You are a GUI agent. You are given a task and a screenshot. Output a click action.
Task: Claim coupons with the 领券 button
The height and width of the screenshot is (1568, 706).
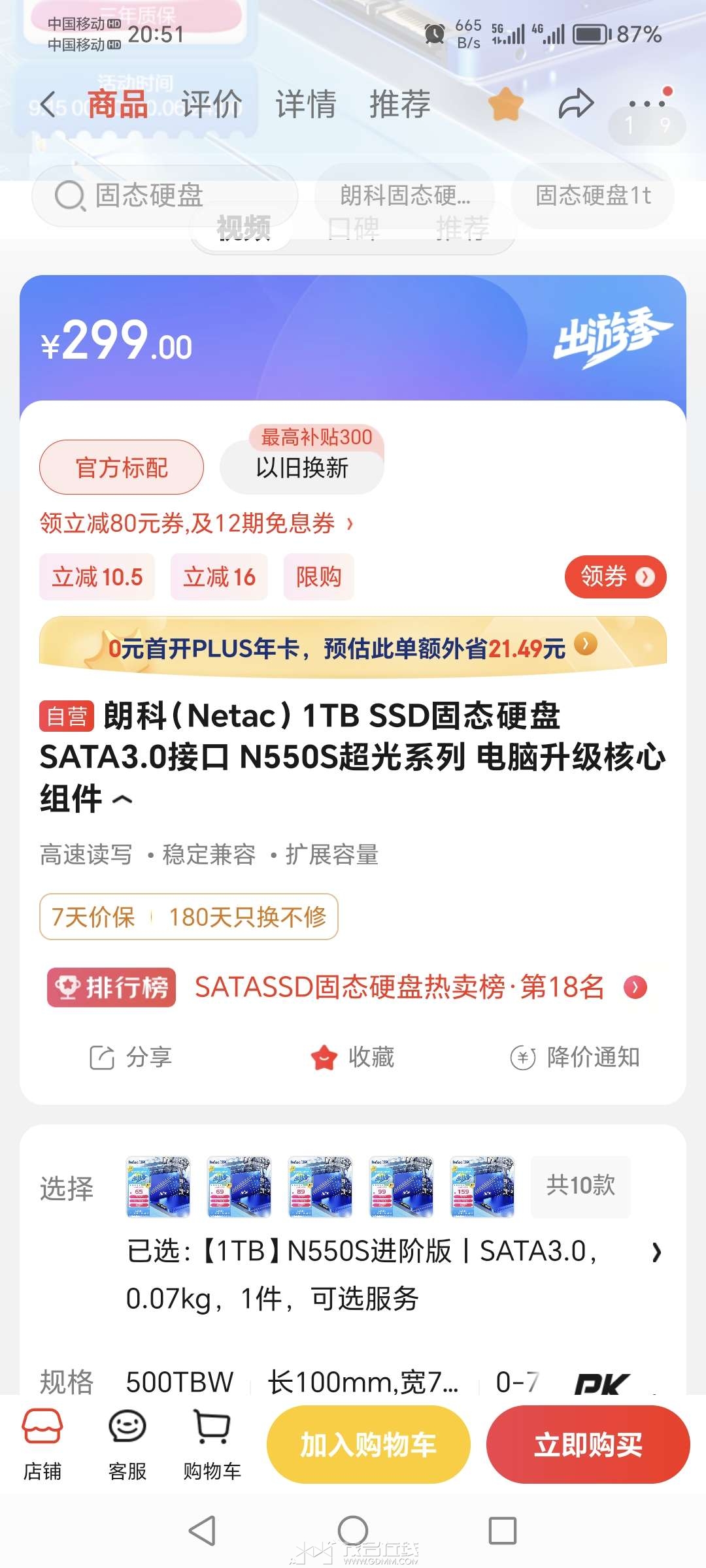point(615,577)
